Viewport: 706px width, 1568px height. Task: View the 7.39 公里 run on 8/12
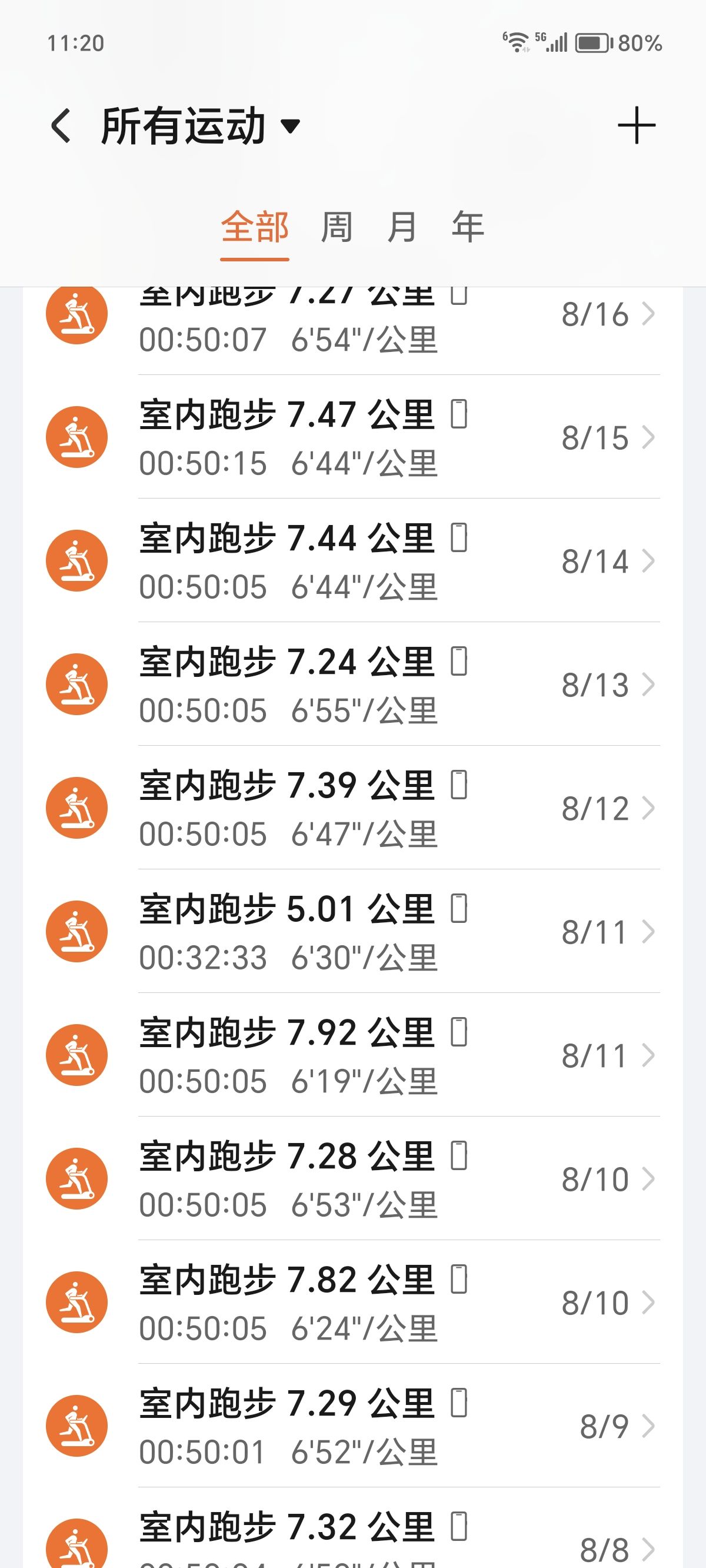(353, 808)
